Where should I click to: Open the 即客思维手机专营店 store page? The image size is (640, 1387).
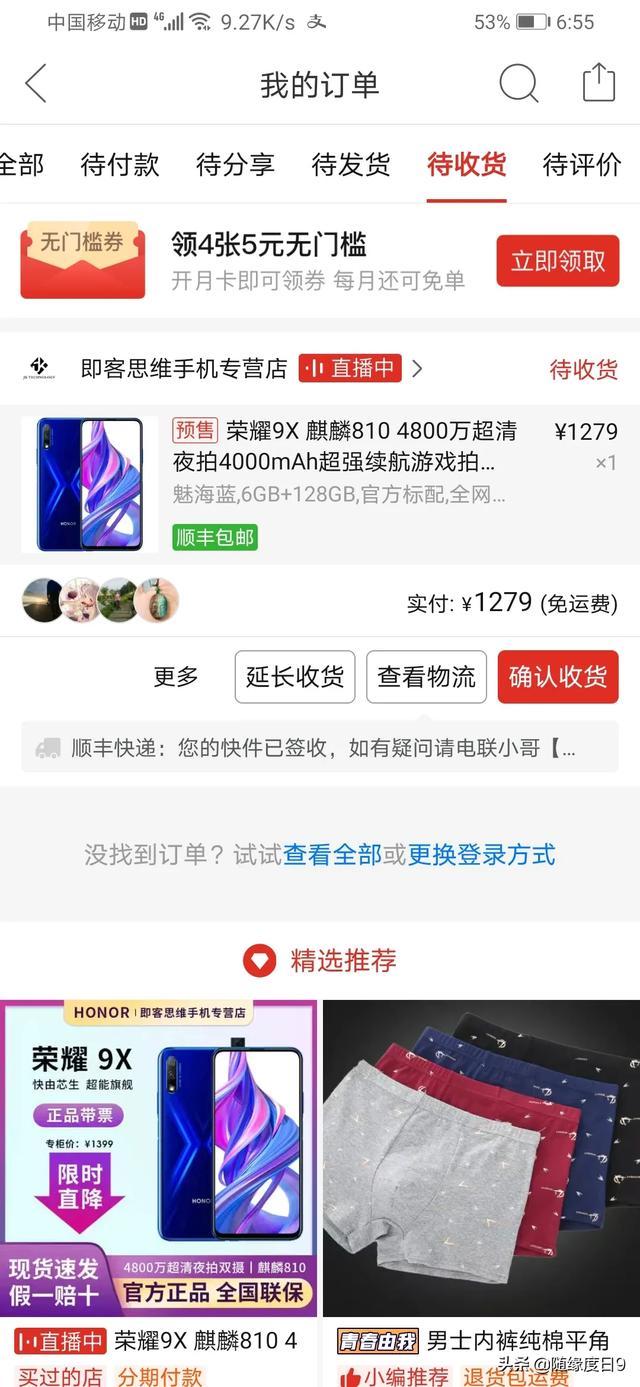click(x=184, y=369)
